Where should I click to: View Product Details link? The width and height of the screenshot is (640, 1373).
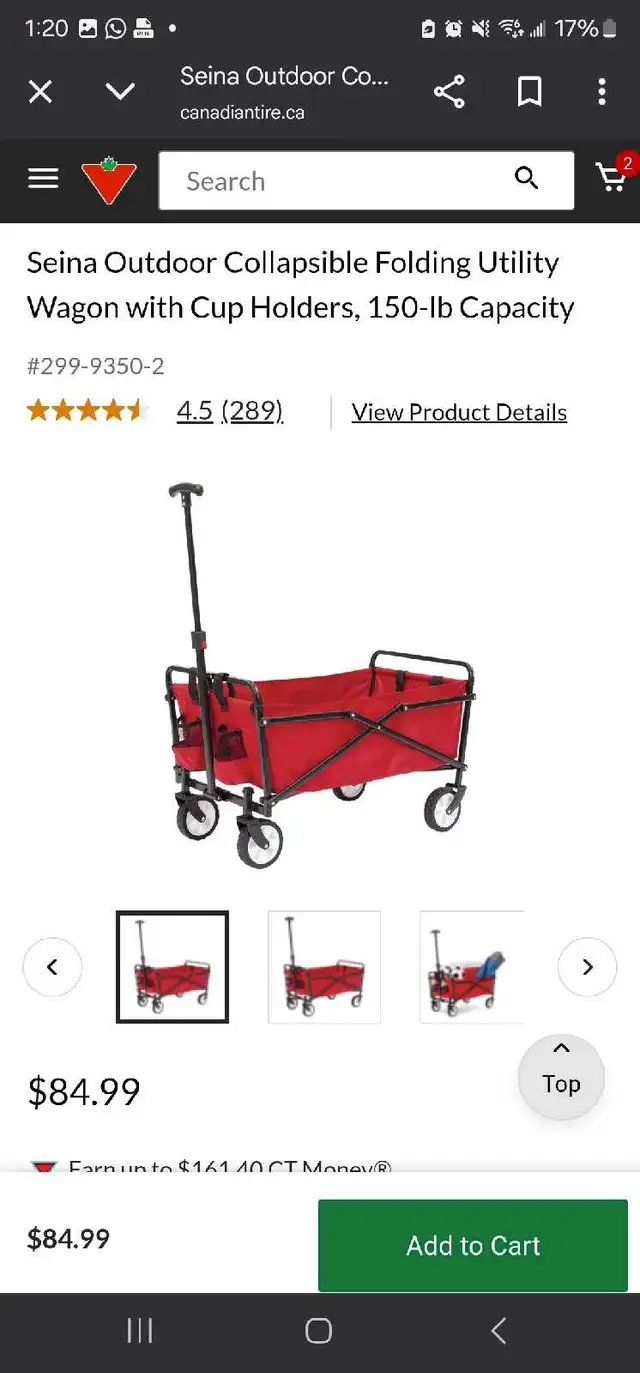point(459,412)
